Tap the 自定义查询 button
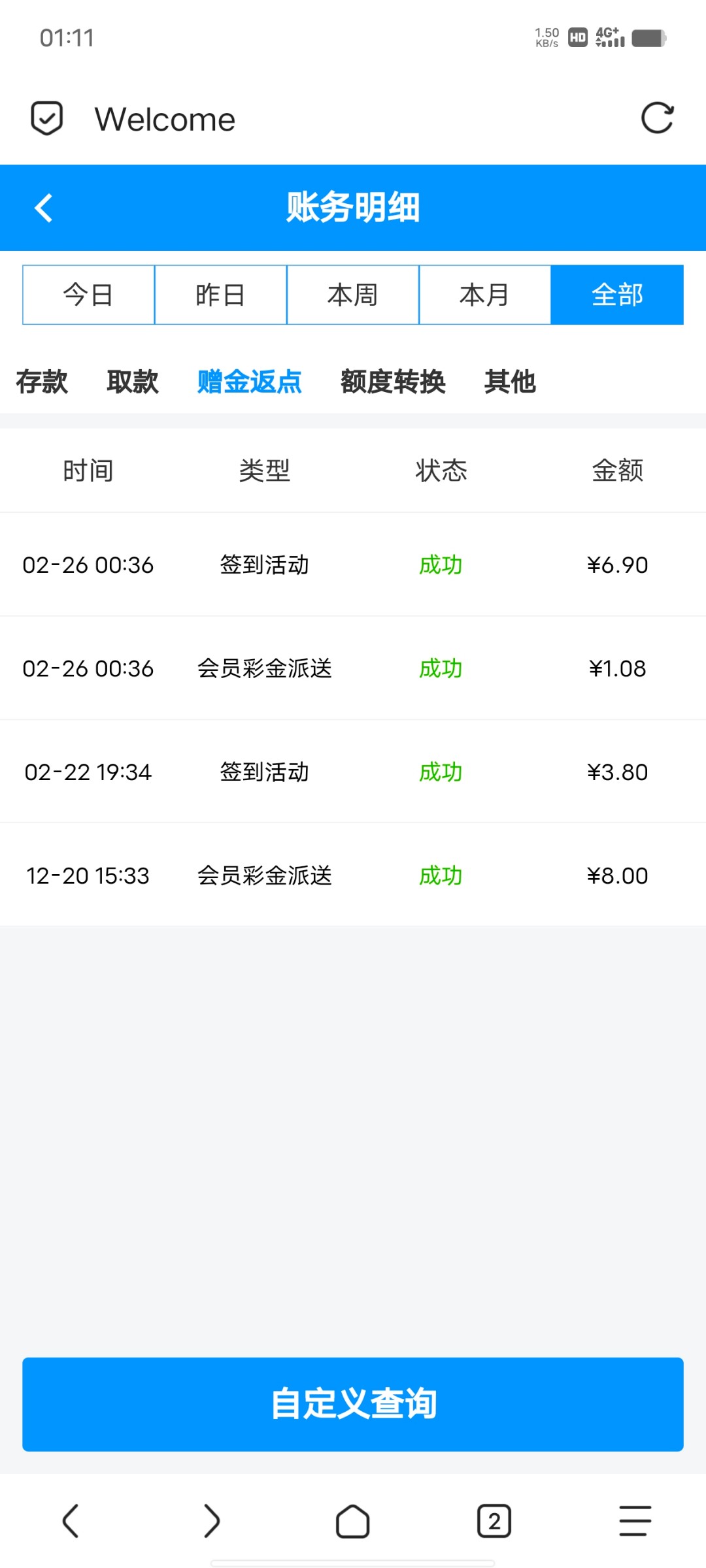 [x=353, y=1404]
